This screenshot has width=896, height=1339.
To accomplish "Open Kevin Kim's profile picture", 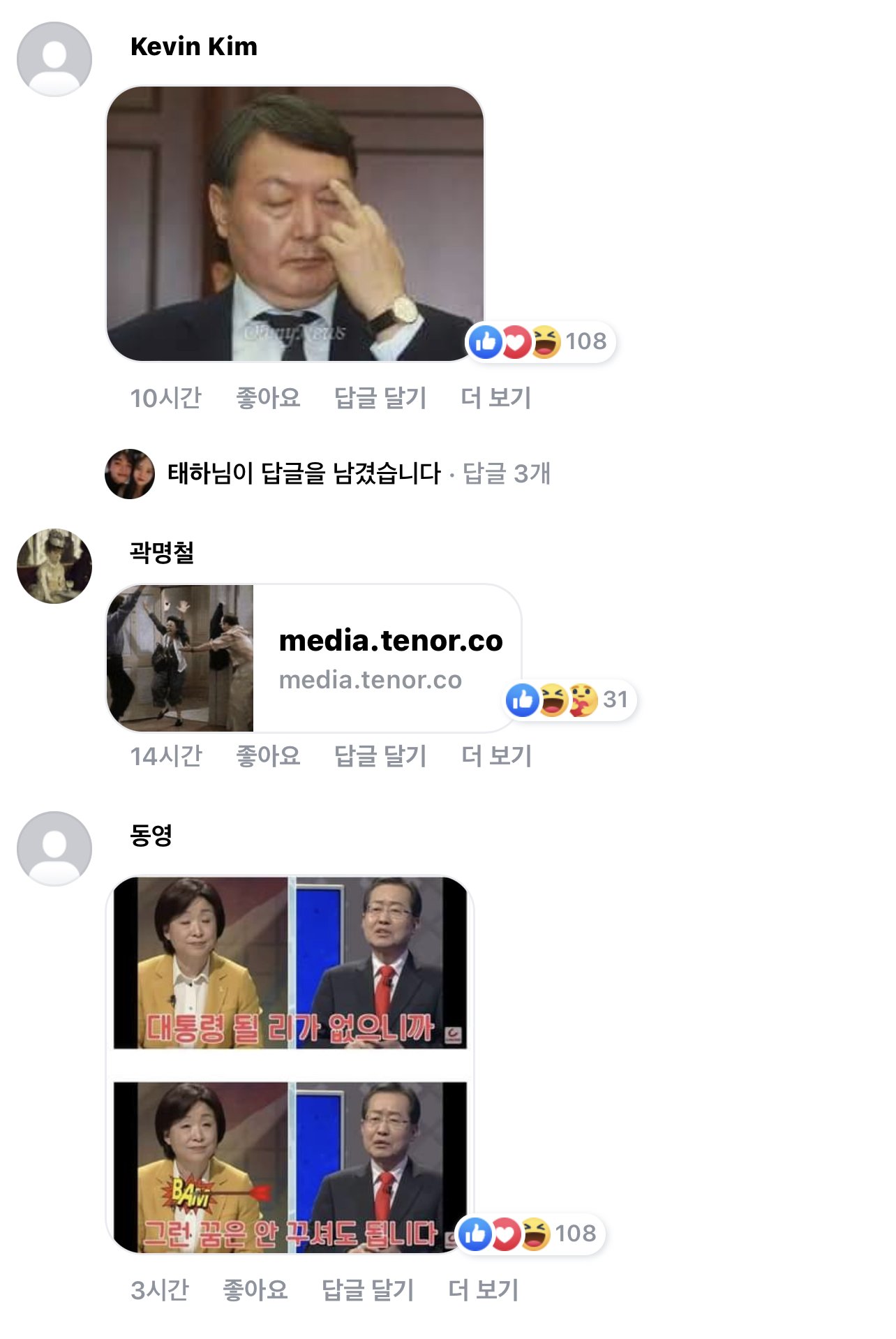I will point(54,59).
